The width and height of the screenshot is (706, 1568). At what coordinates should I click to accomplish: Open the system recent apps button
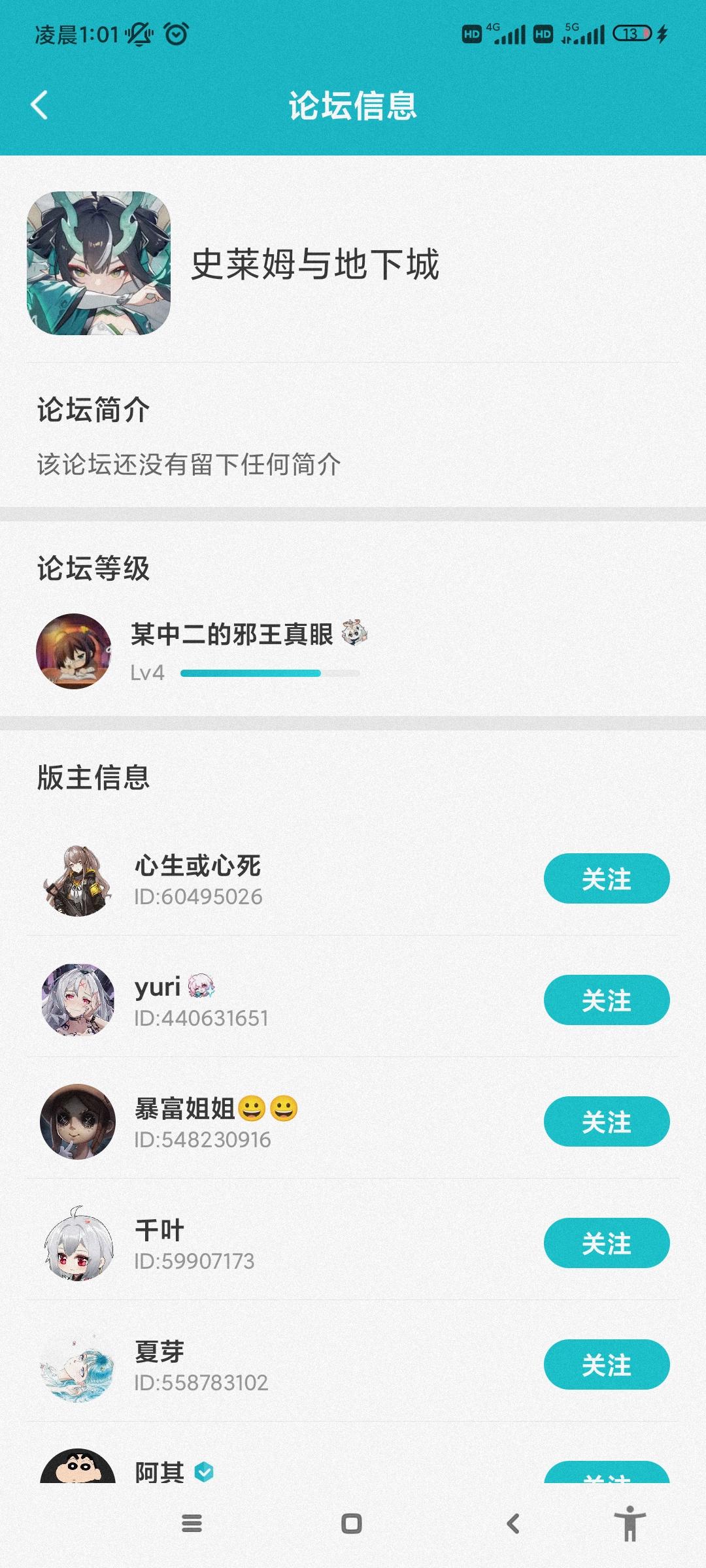tap(192, 1524)
